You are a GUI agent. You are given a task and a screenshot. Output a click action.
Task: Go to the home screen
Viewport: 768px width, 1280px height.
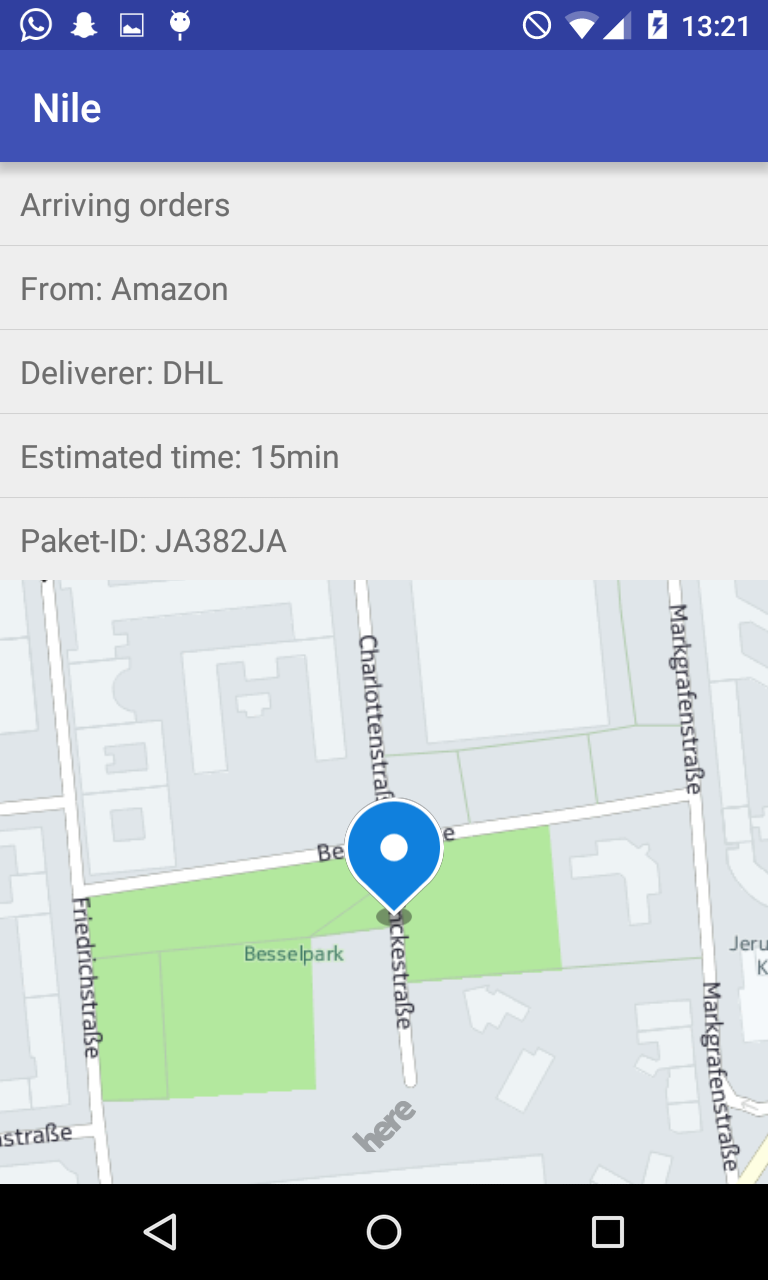click(384, 1232)
